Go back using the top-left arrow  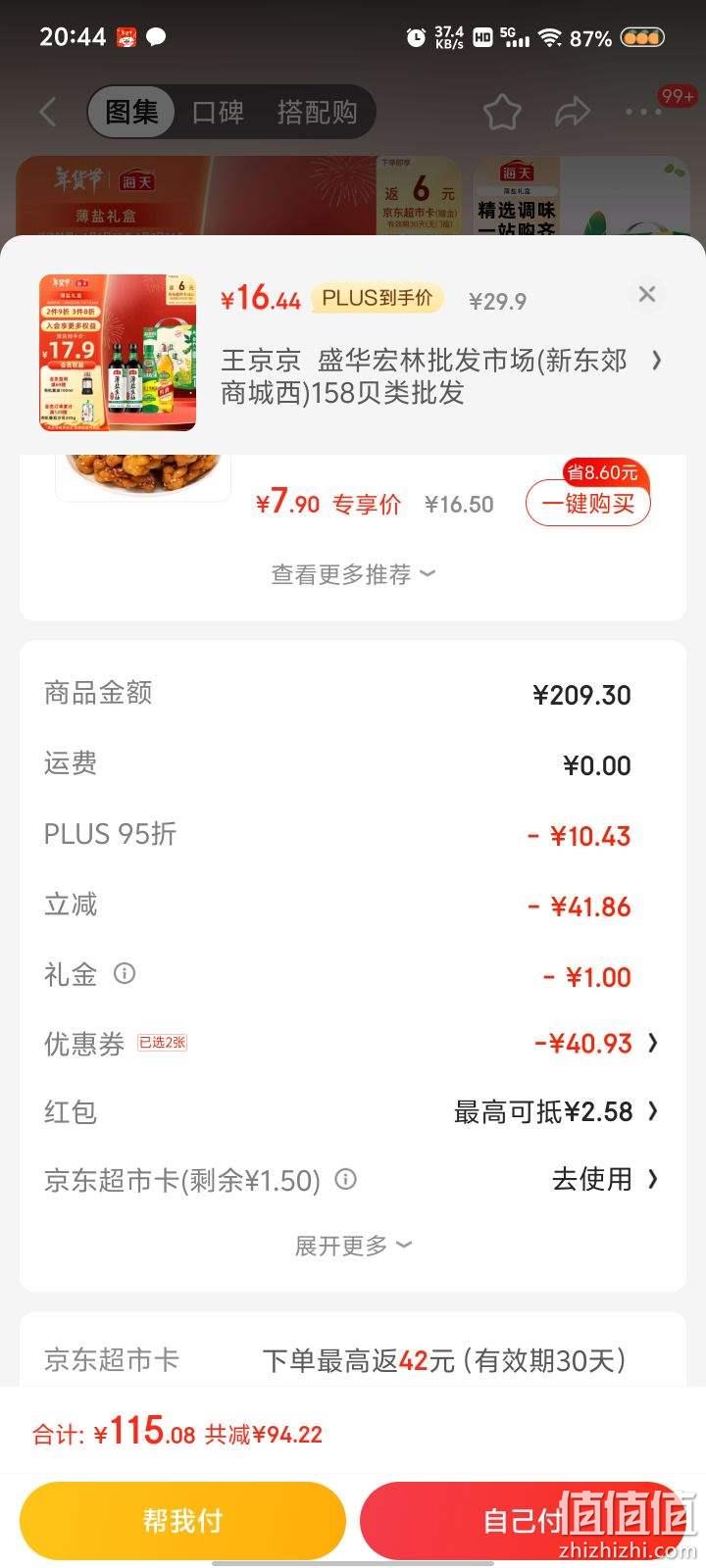47,112
